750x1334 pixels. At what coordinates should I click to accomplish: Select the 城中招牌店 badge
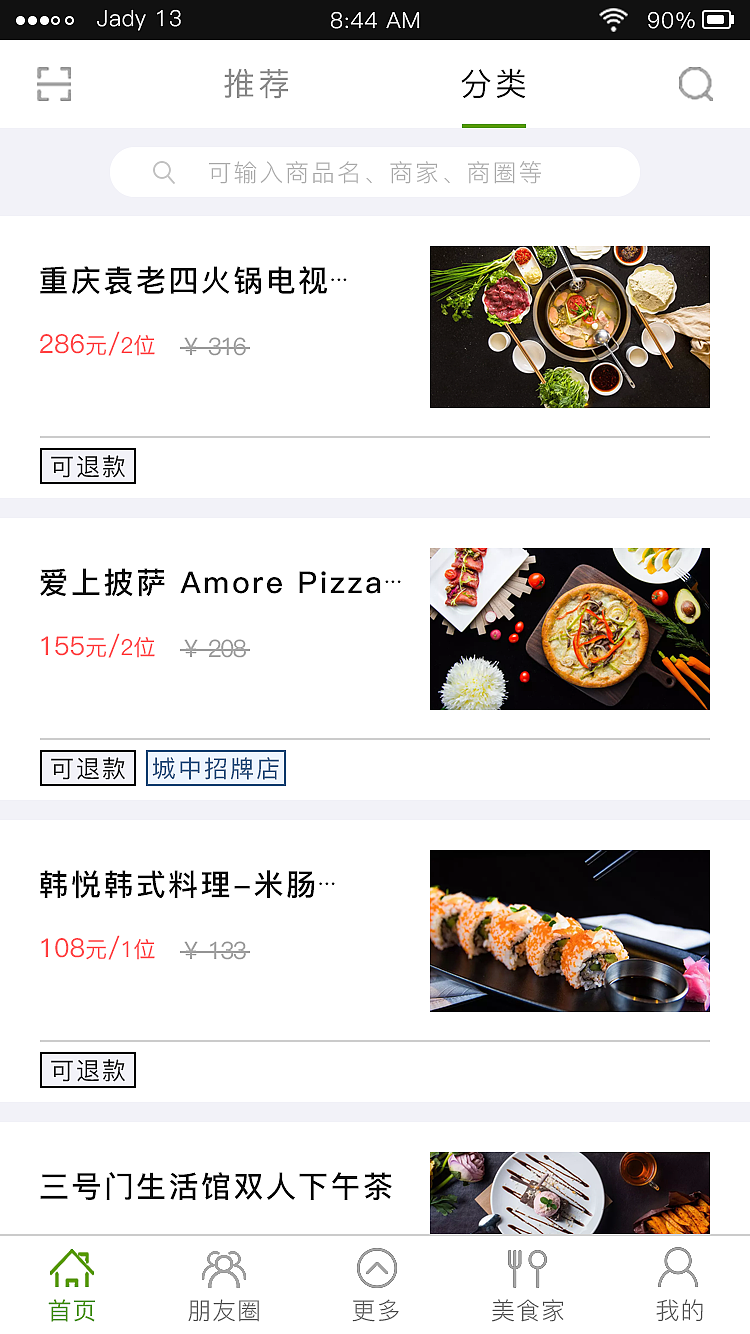click(216, 768)
